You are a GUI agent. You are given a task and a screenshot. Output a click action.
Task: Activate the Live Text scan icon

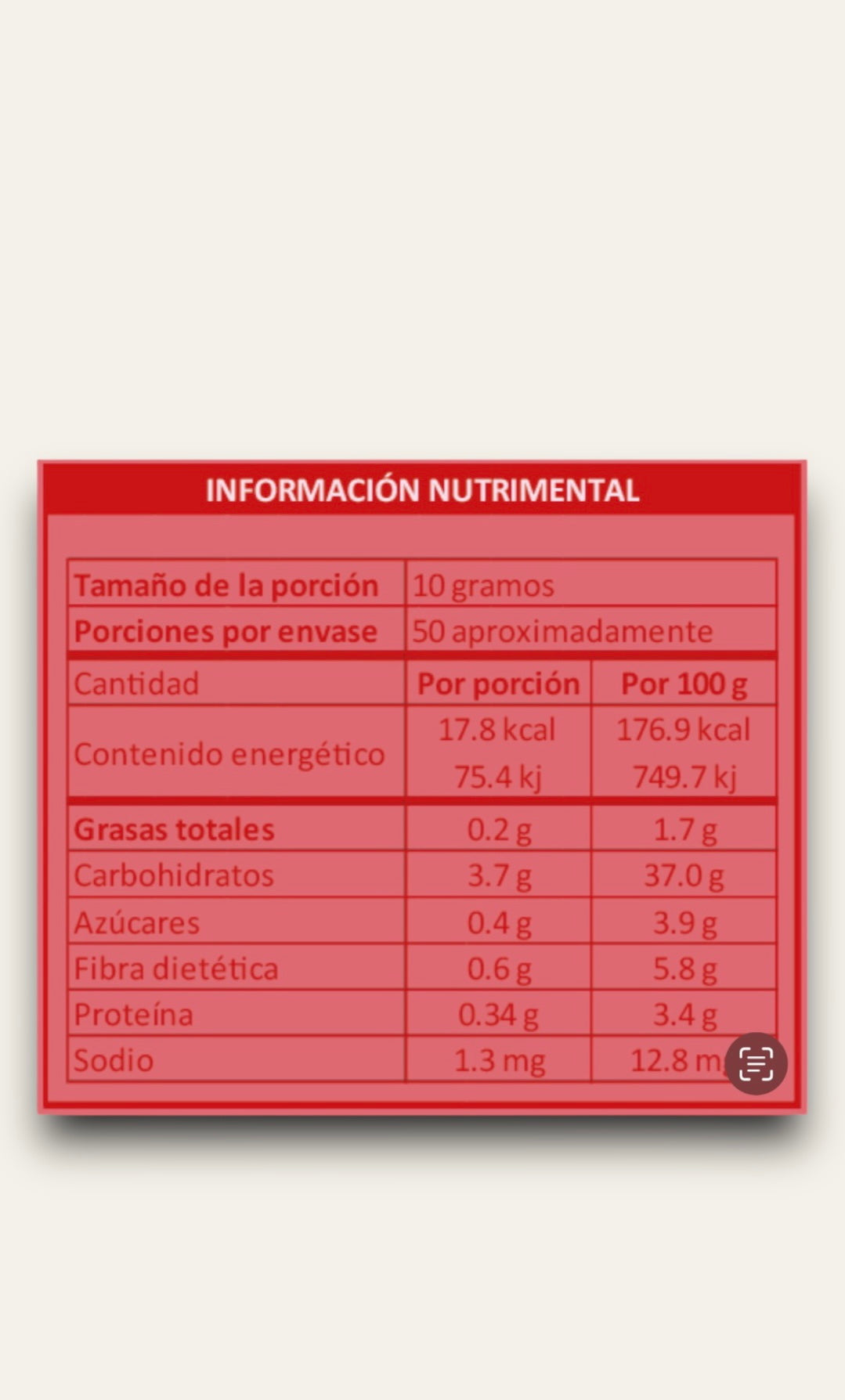[x=756, y=1063]
